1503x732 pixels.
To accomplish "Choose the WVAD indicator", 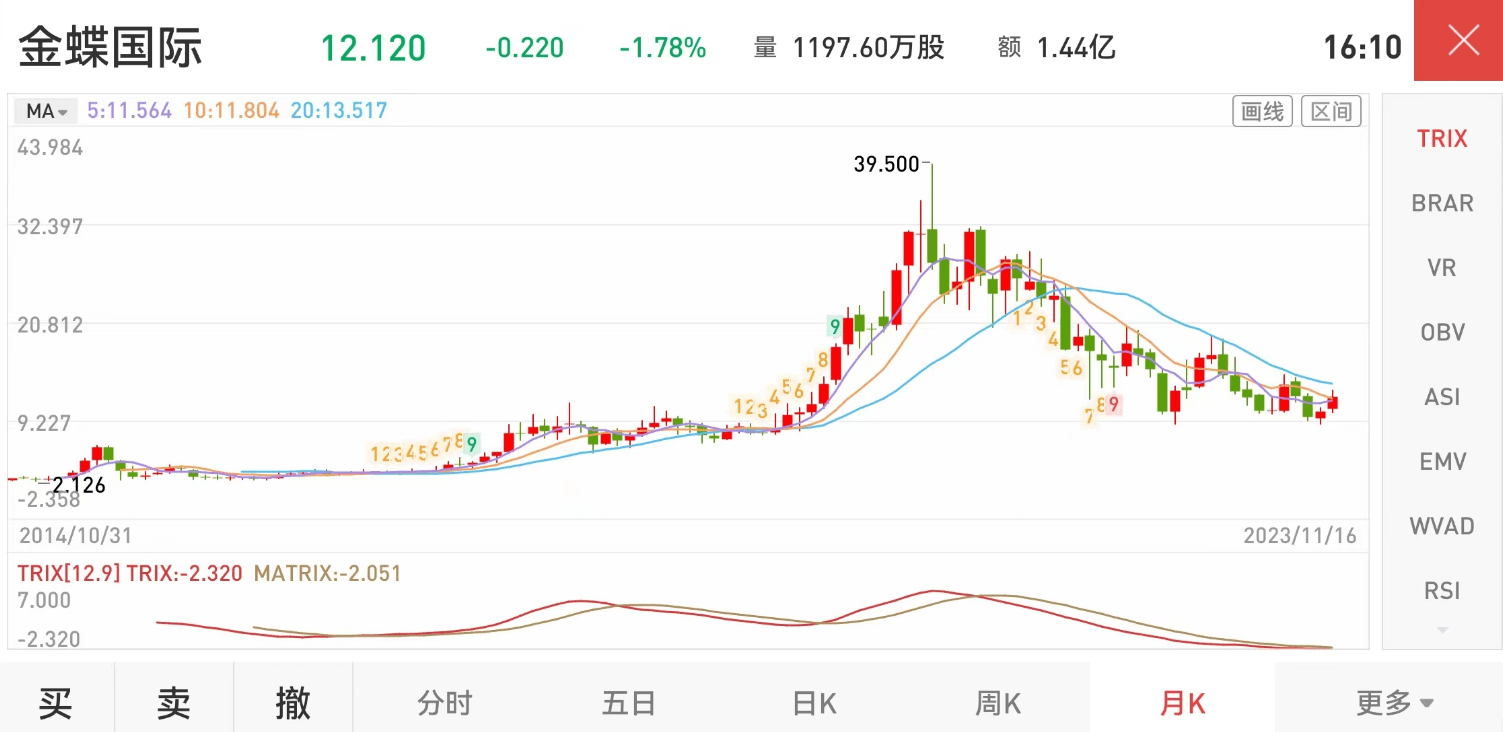I will pyautogui.click(x=1441, y=526).
